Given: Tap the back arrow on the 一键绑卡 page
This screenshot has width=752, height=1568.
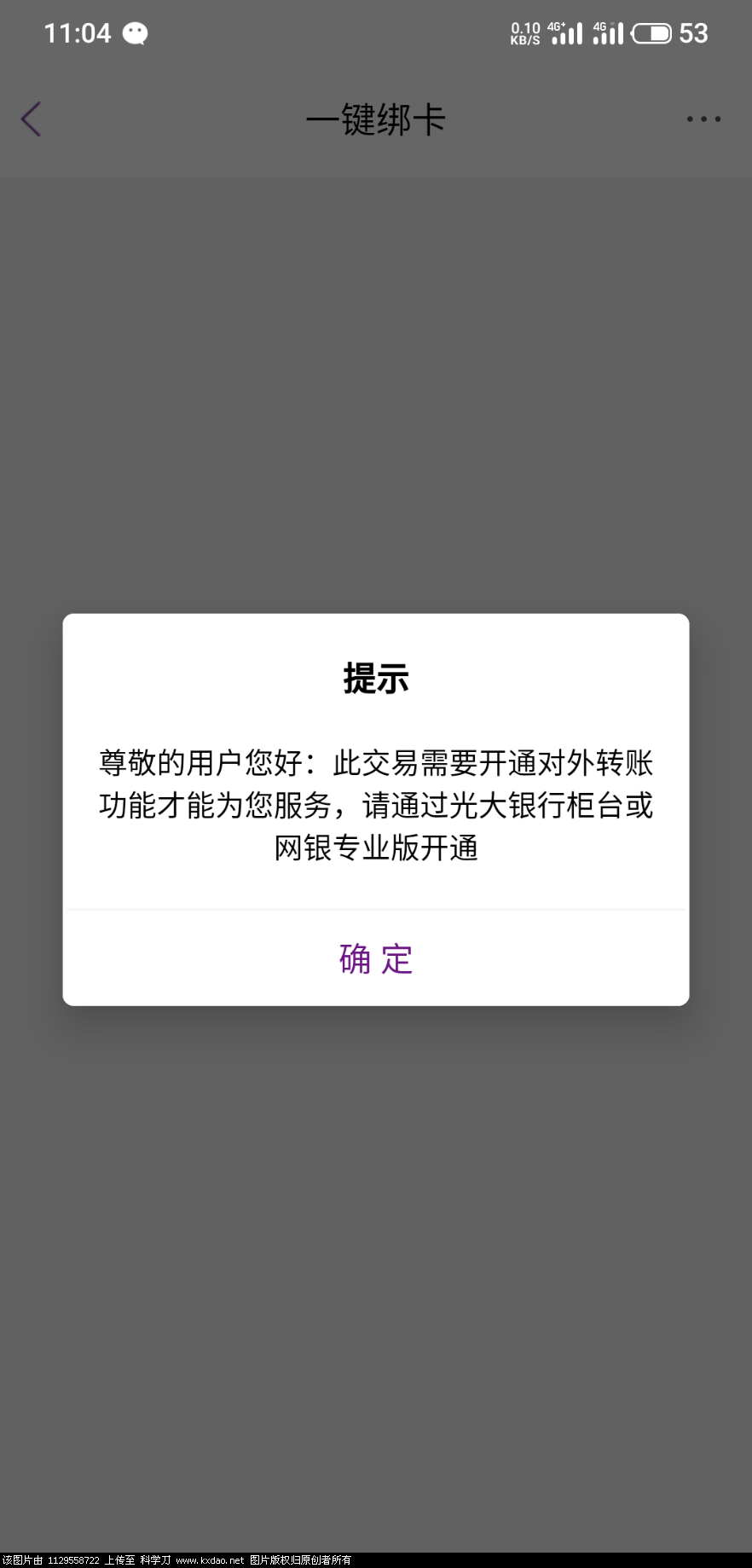Looking at the screenshot, I should [x=32, y=119].
